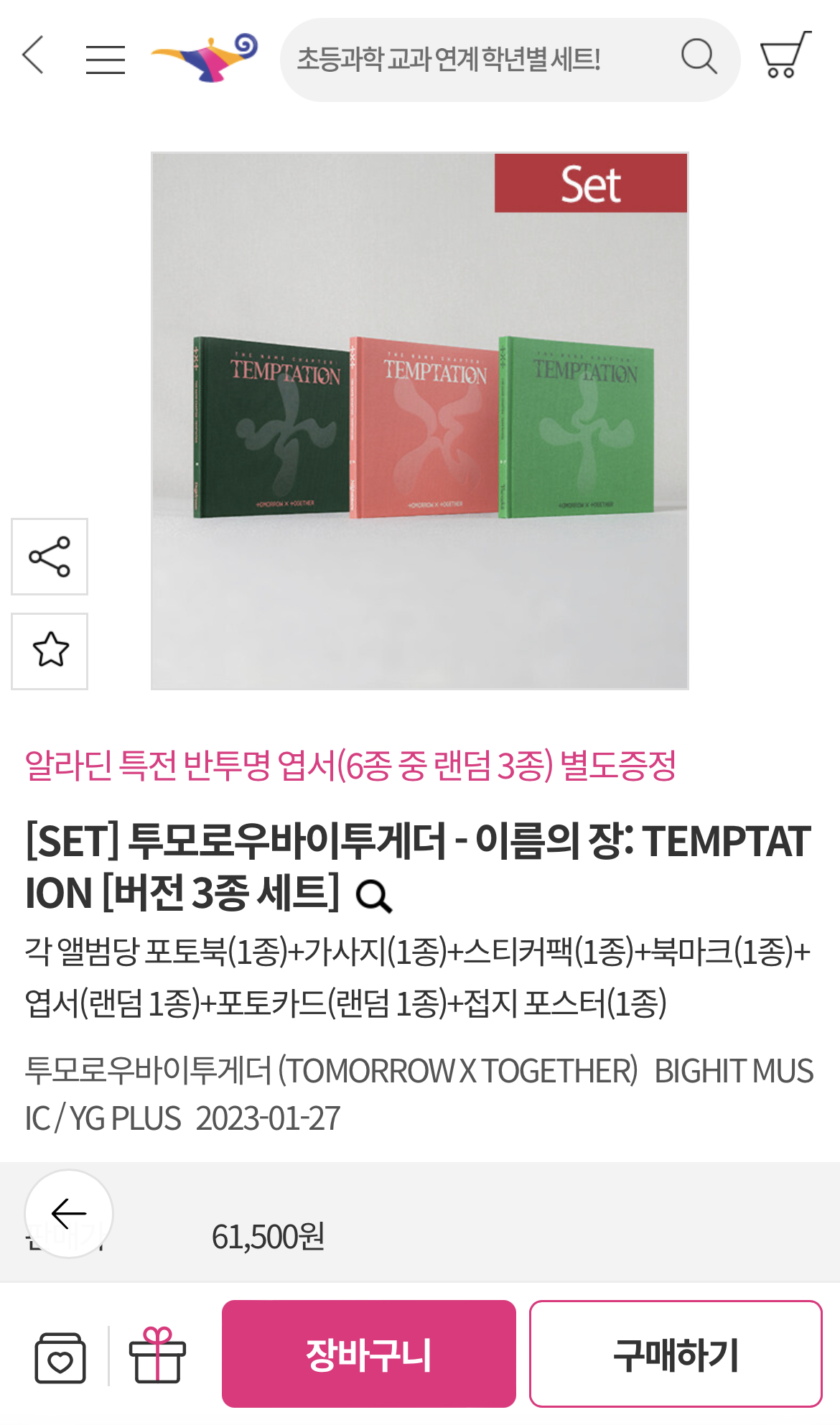The width and height of the screenshot is (840, 1425).
Task: Open the shopping cart icon
Action: (785, 55)
